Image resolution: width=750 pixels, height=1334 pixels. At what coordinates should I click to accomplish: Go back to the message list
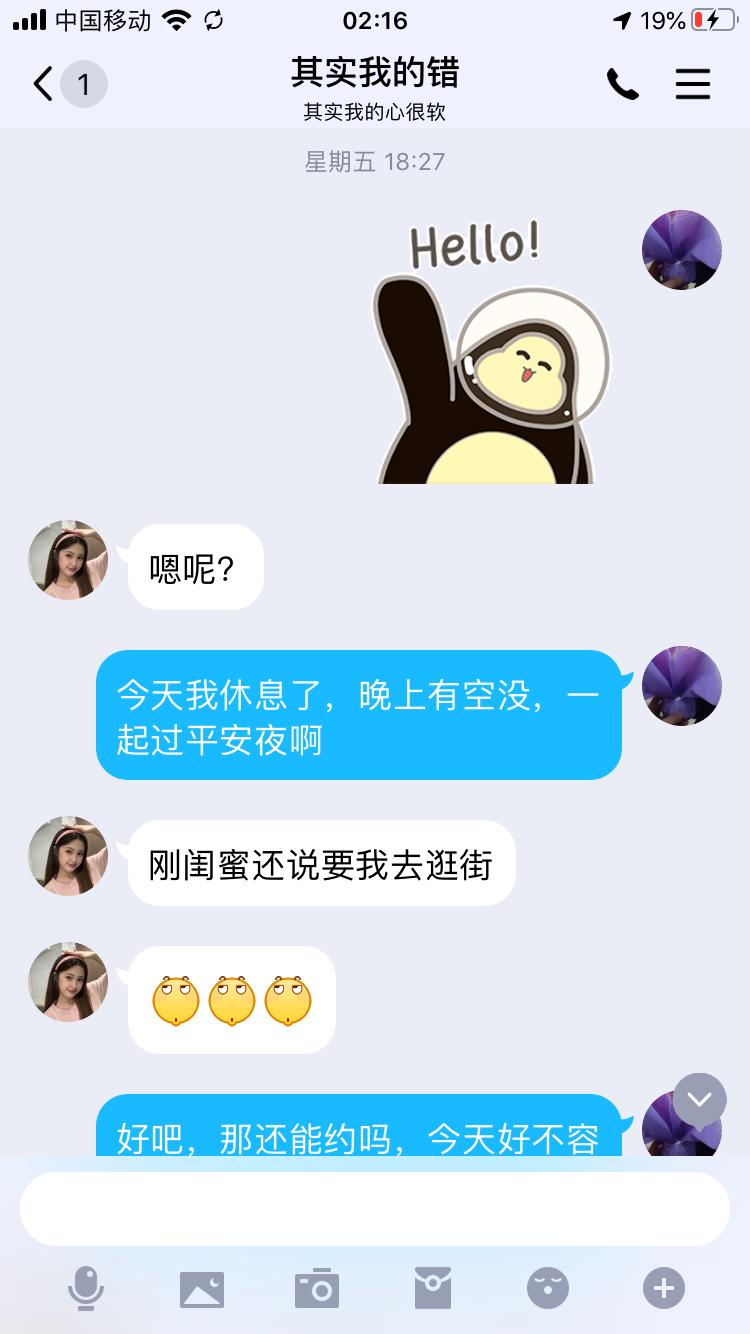[44, 85]
